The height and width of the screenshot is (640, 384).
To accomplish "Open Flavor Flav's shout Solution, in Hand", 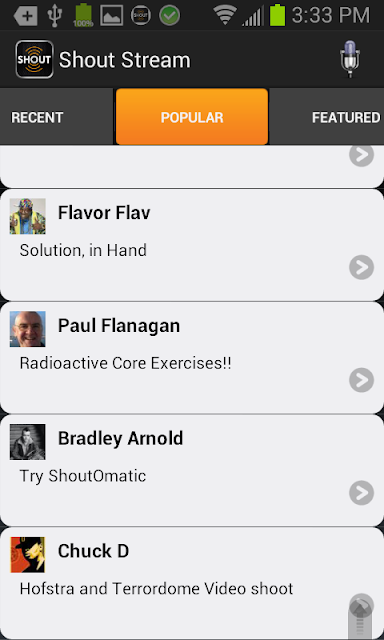I will coord(192,245).
